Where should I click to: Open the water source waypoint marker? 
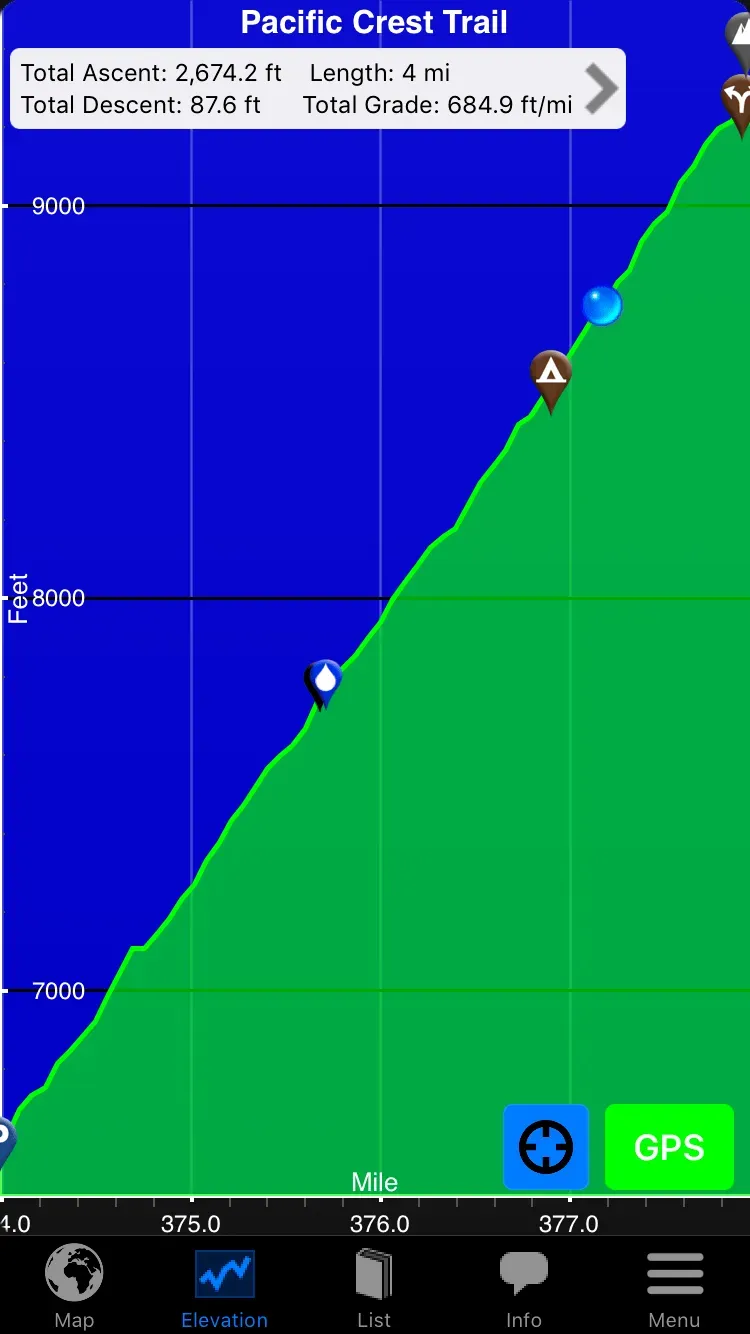coord(324,684)
